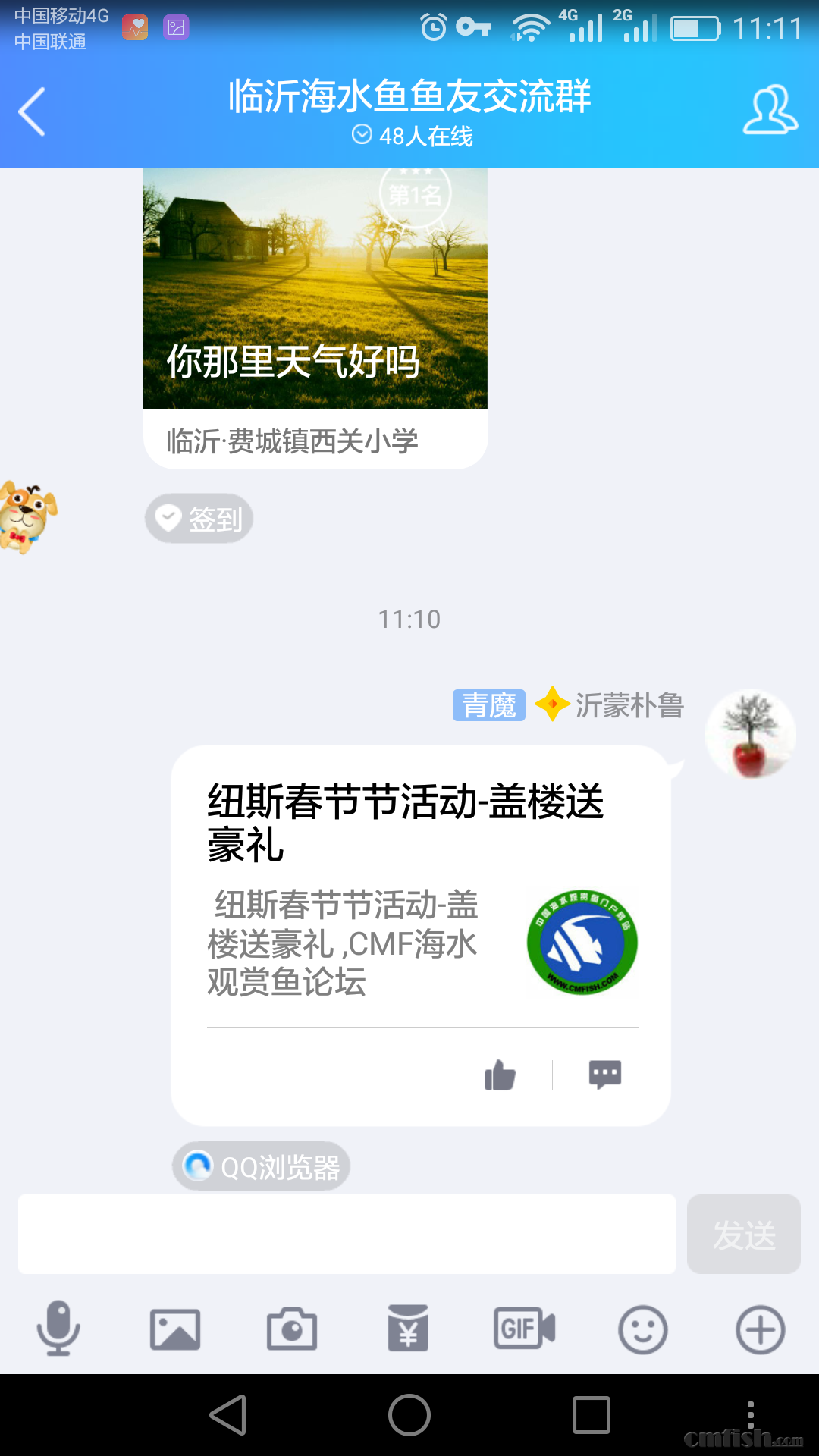
Task: Open more options plus button
Action: (760, 1329)
